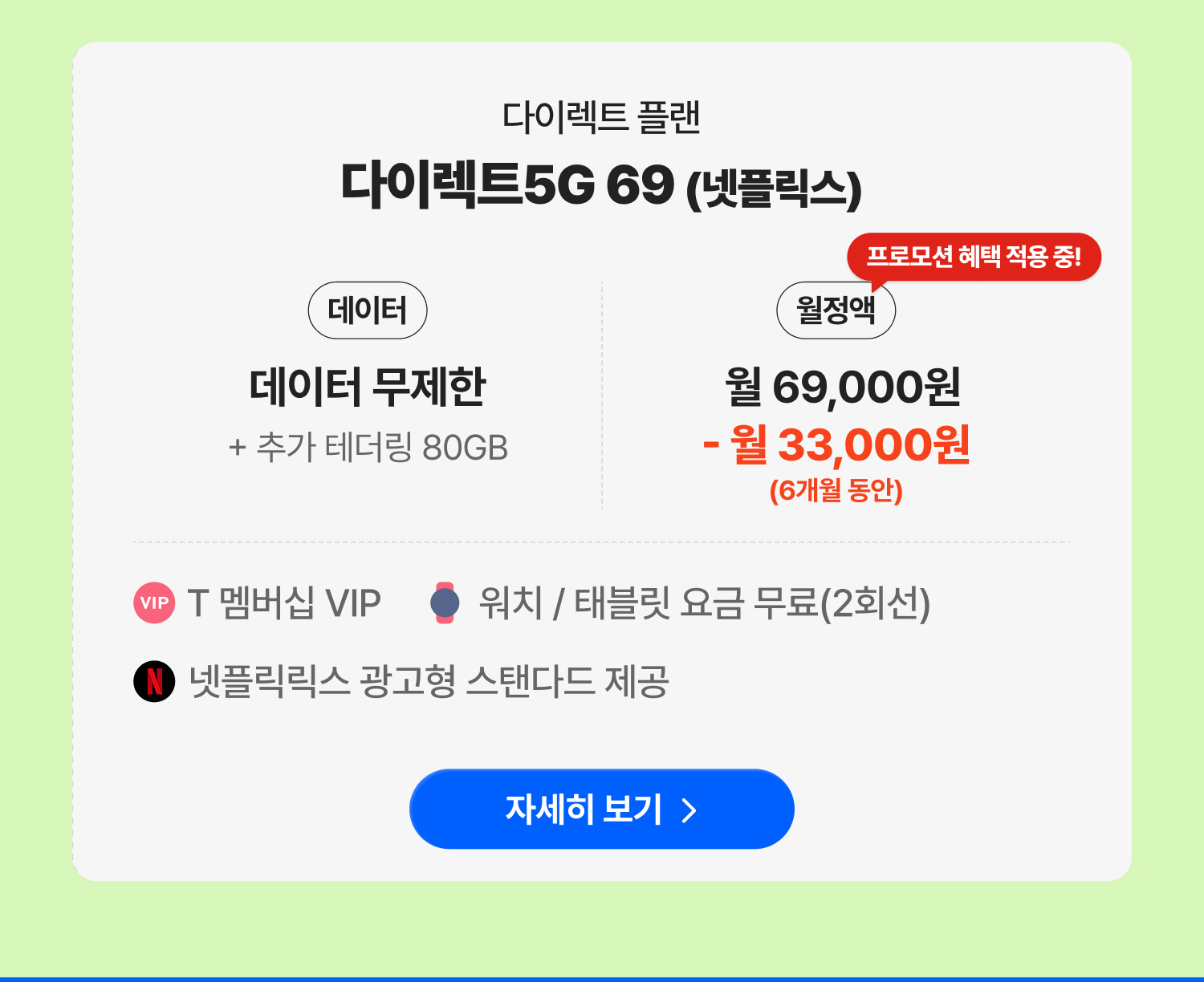Viewport: 1204px width, 982px height.
Task: Open 자세히 보기 for 다이렉트5G 69 plan
Action: coord(601,809)
